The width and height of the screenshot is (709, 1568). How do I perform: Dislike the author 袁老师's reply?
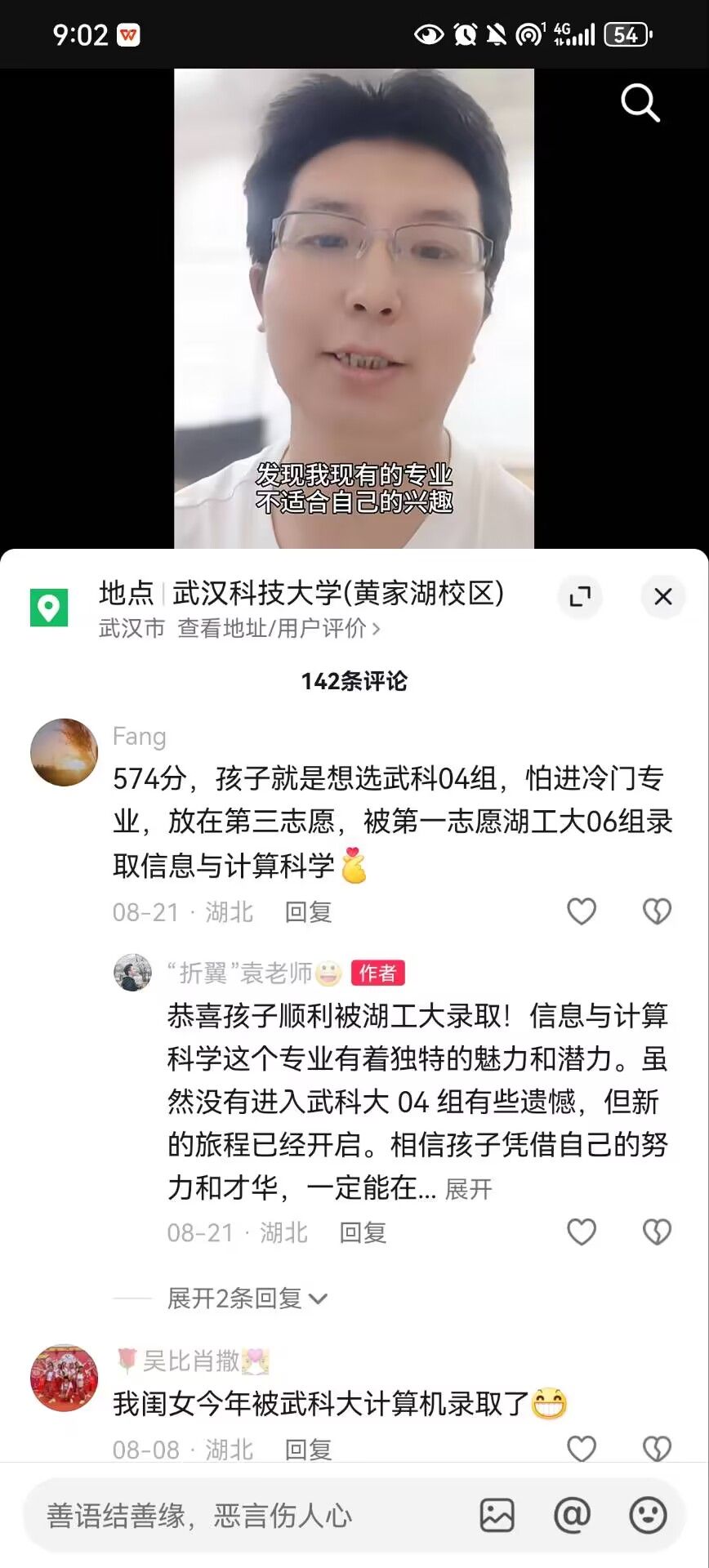click(657, 1232)
